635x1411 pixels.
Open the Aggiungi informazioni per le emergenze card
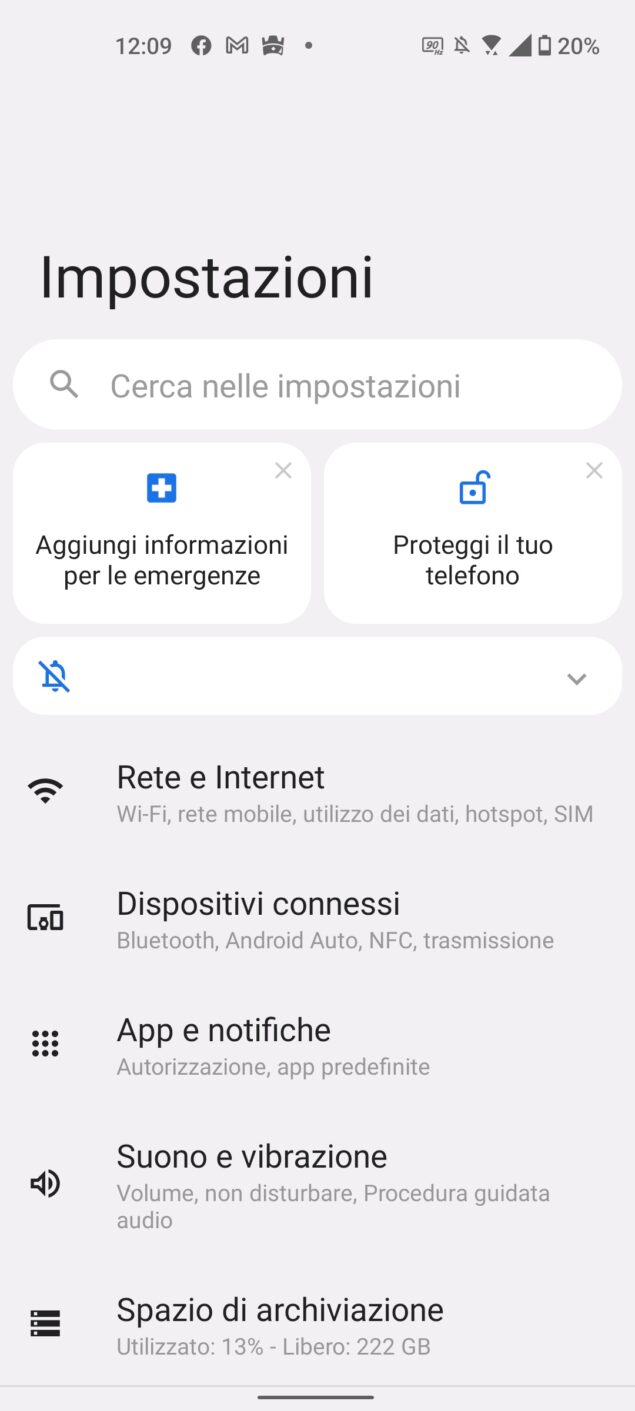coord(162,533)
